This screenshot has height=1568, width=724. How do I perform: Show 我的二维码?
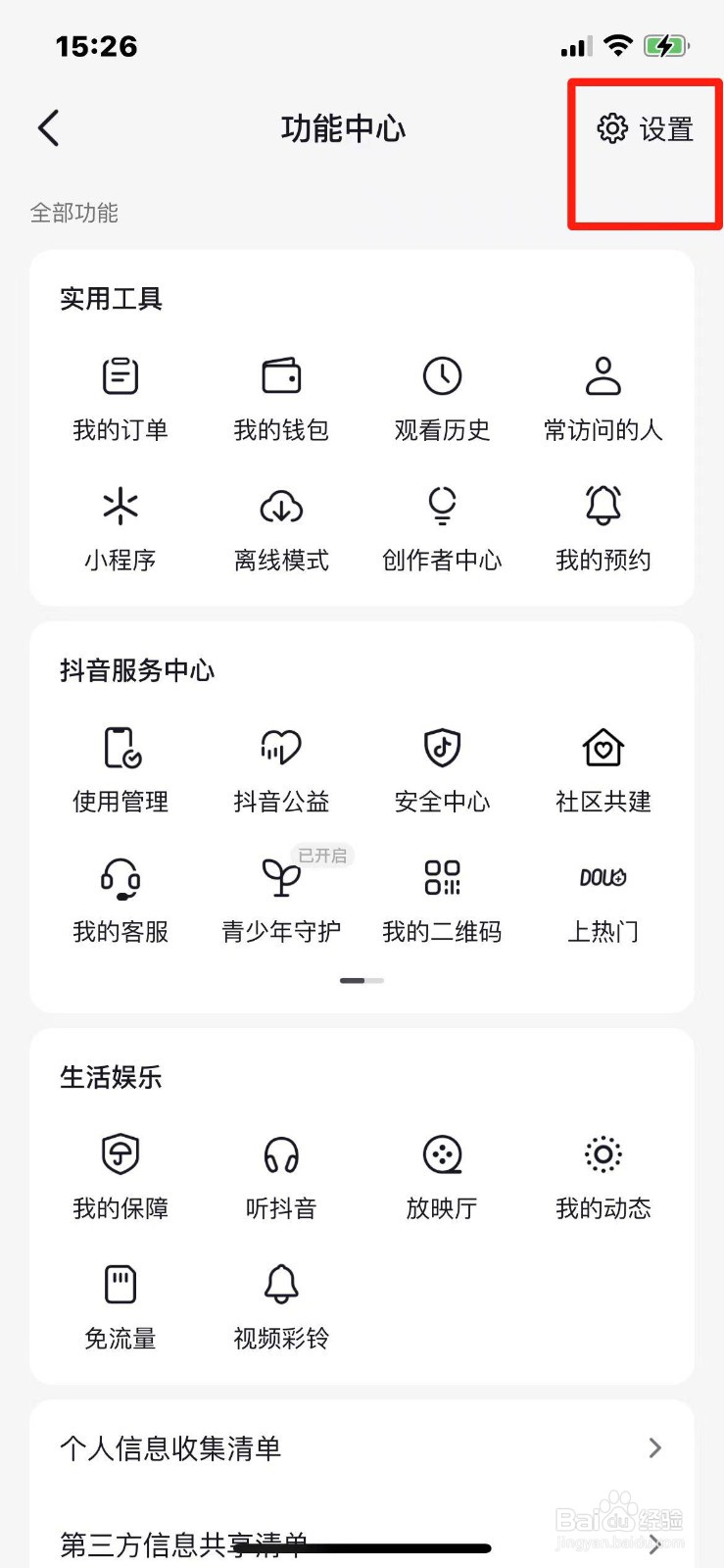point(442,902)
